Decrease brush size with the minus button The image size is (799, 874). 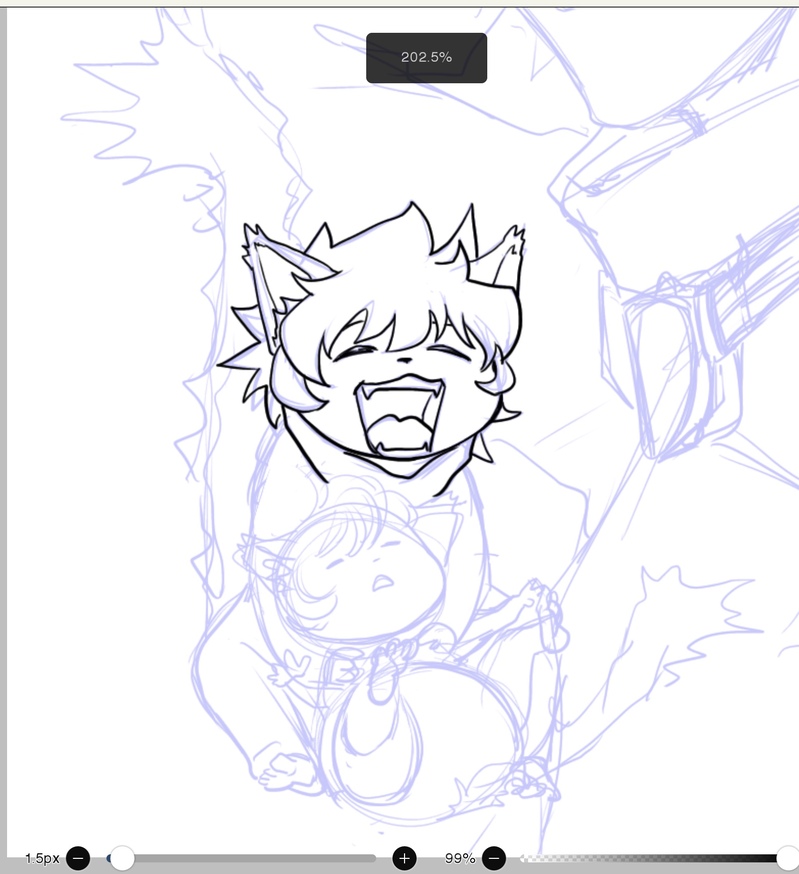pyautogui.click(x=78, y=858)
